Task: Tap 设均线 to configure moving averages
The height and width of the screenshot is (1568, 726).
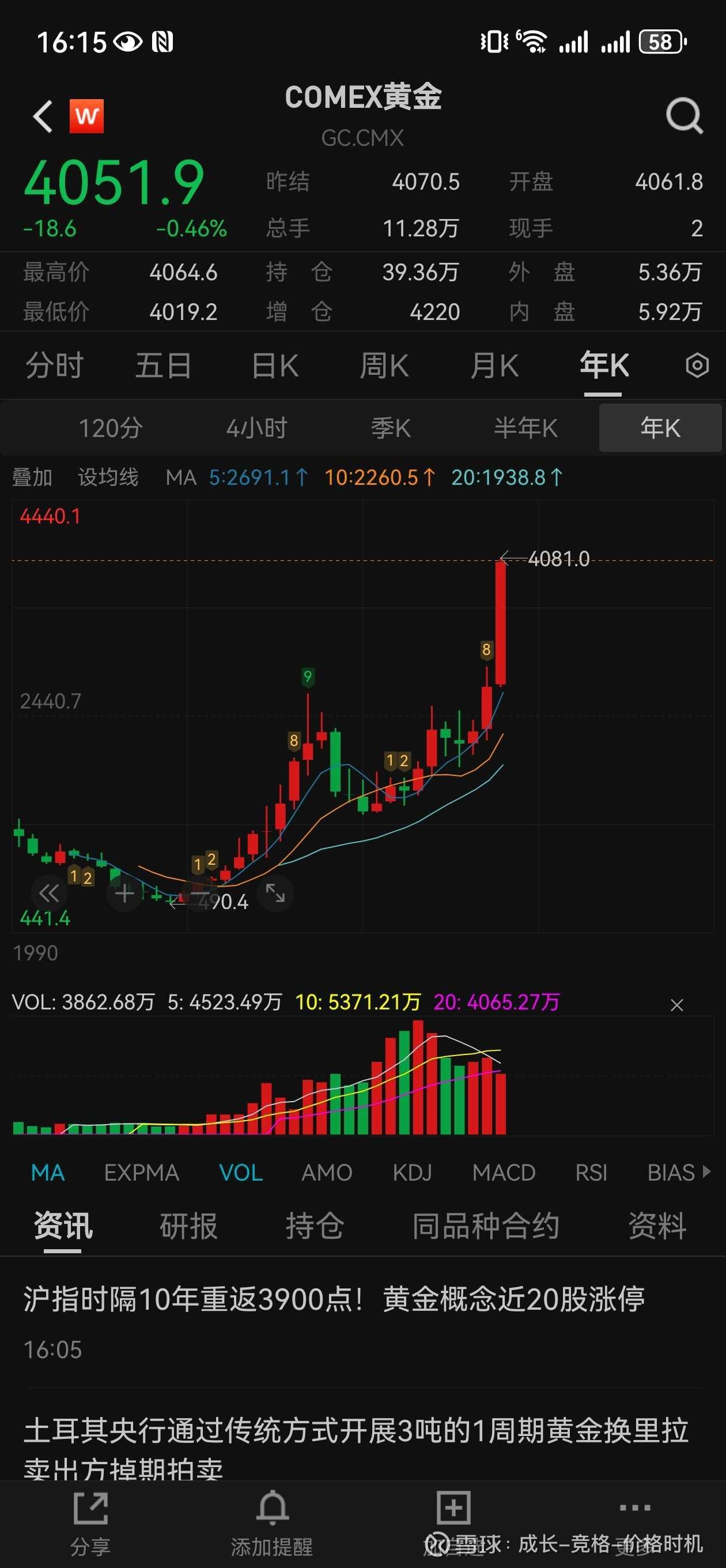Action: pyautogui.click(x=108, y=477)
